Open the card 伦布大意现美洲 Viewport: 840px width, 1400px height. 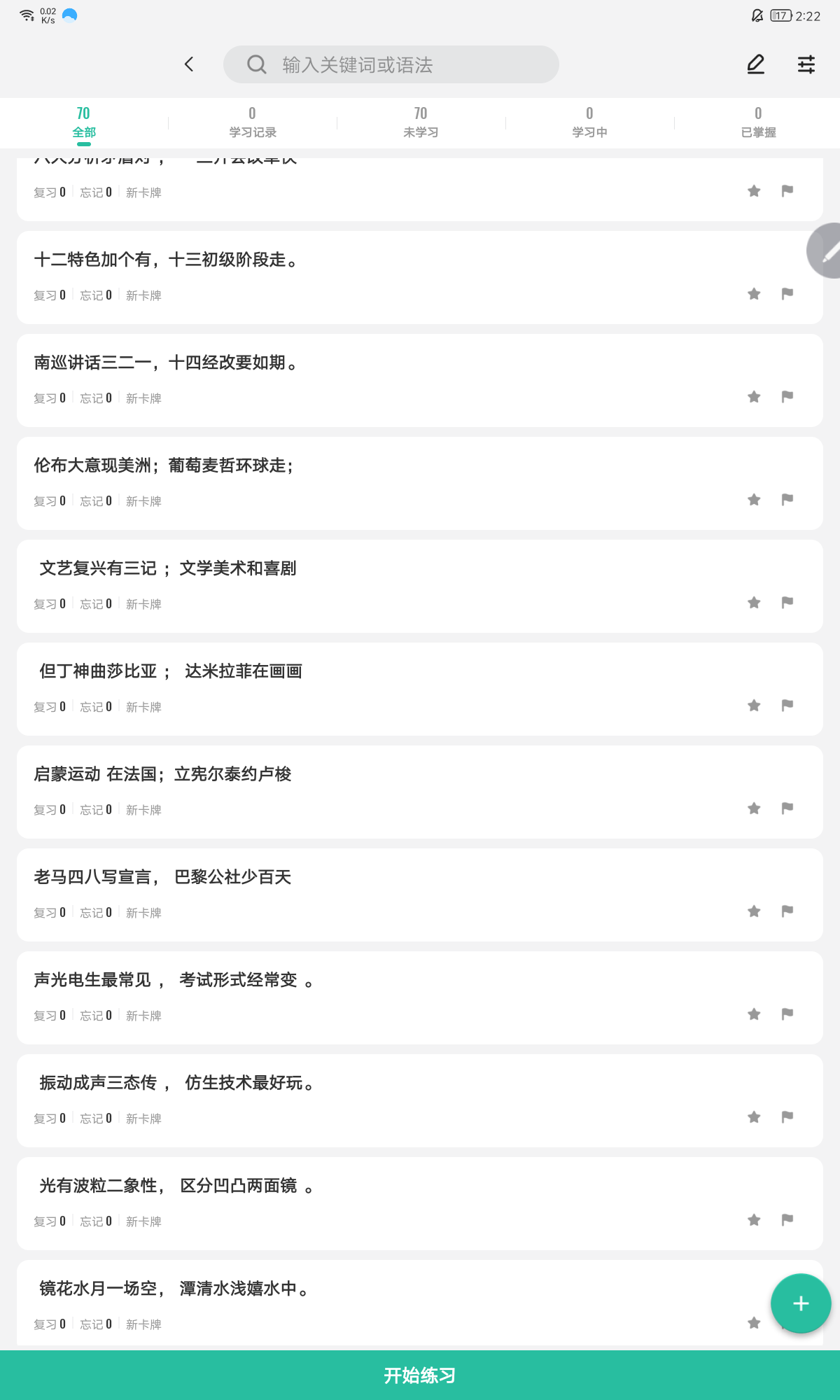click(x=420, y=483)
